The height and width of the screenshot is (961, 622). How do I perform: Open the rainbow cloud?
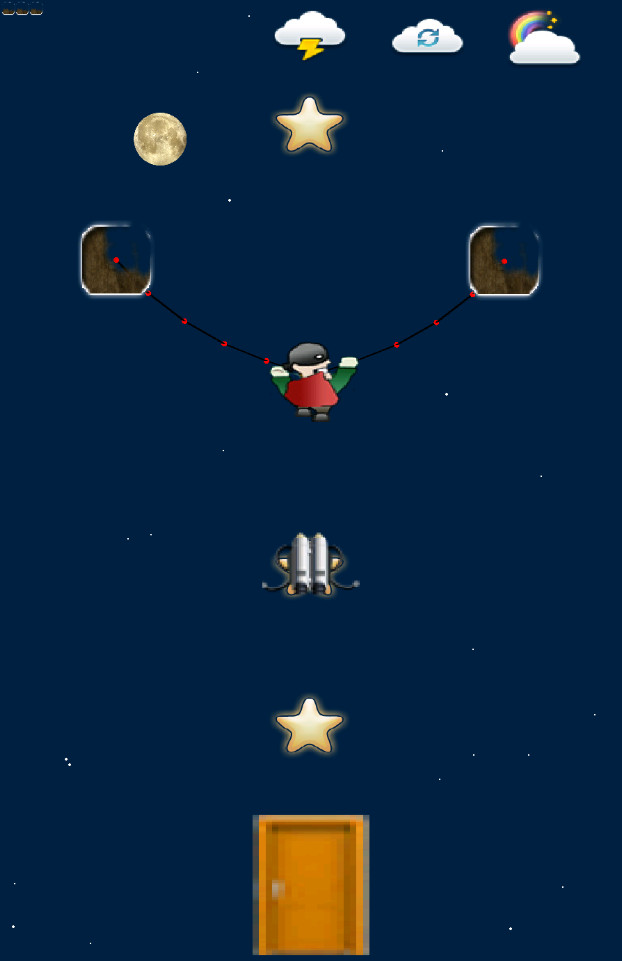544,37
